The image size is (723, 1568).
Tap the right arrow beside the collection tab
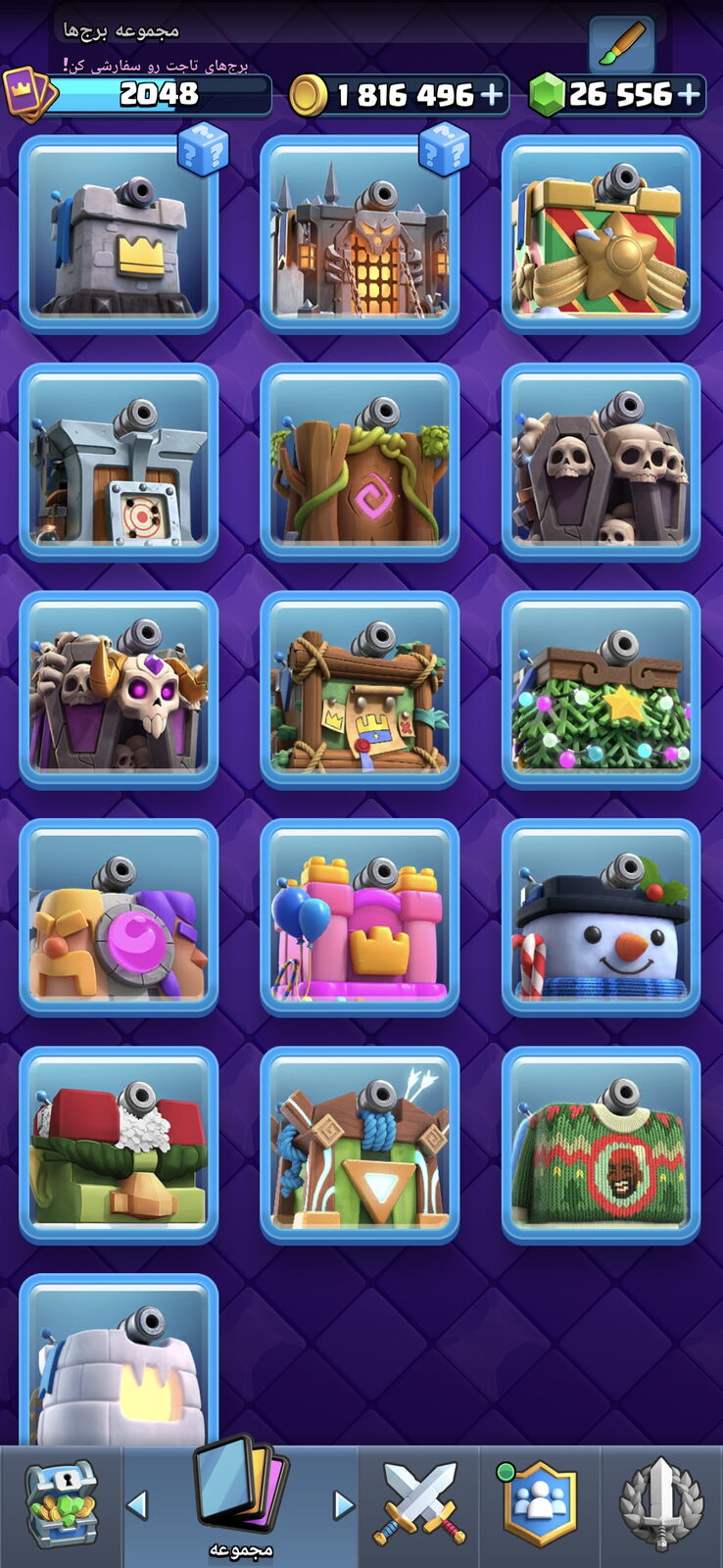tap(342, 1504)
